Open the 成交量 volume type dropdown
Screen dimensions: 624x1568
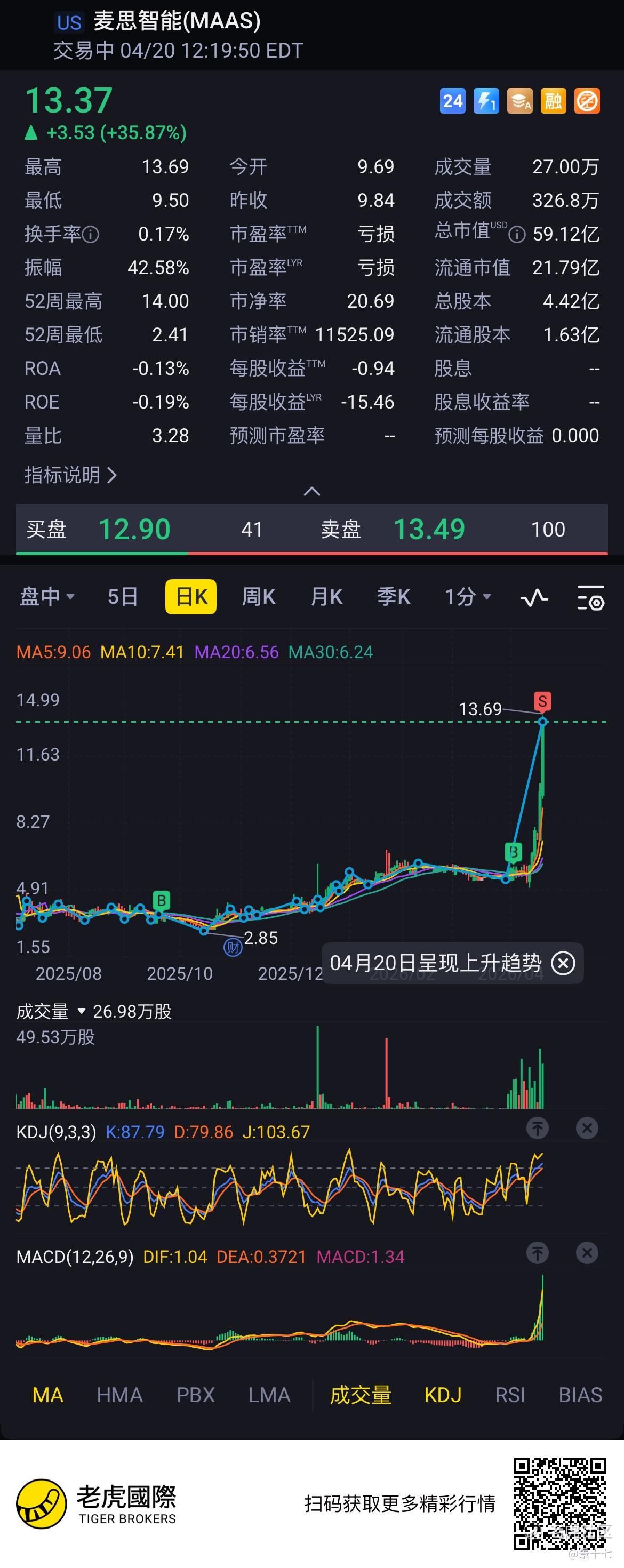click(82, 1011)
